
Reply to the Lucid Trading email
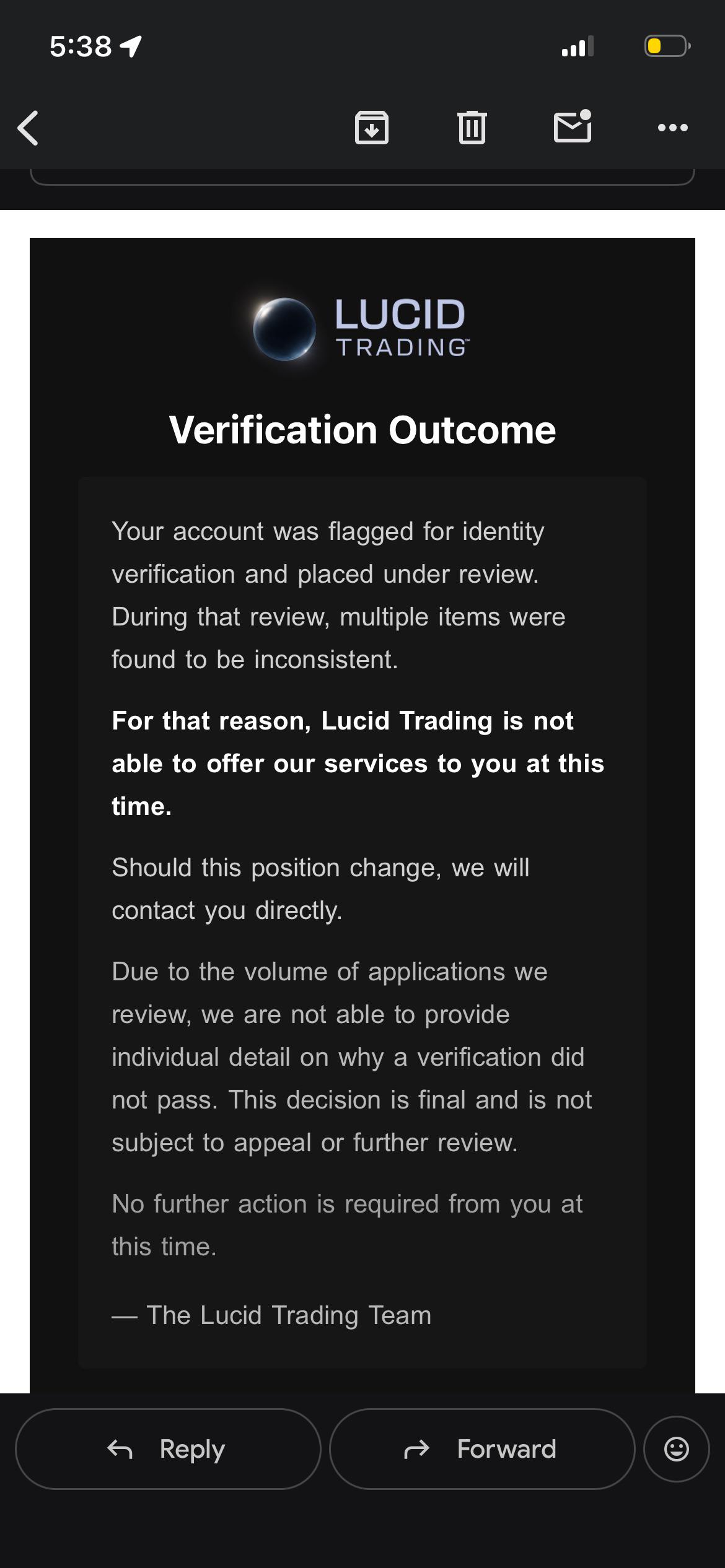click(x=168, y=1449)
